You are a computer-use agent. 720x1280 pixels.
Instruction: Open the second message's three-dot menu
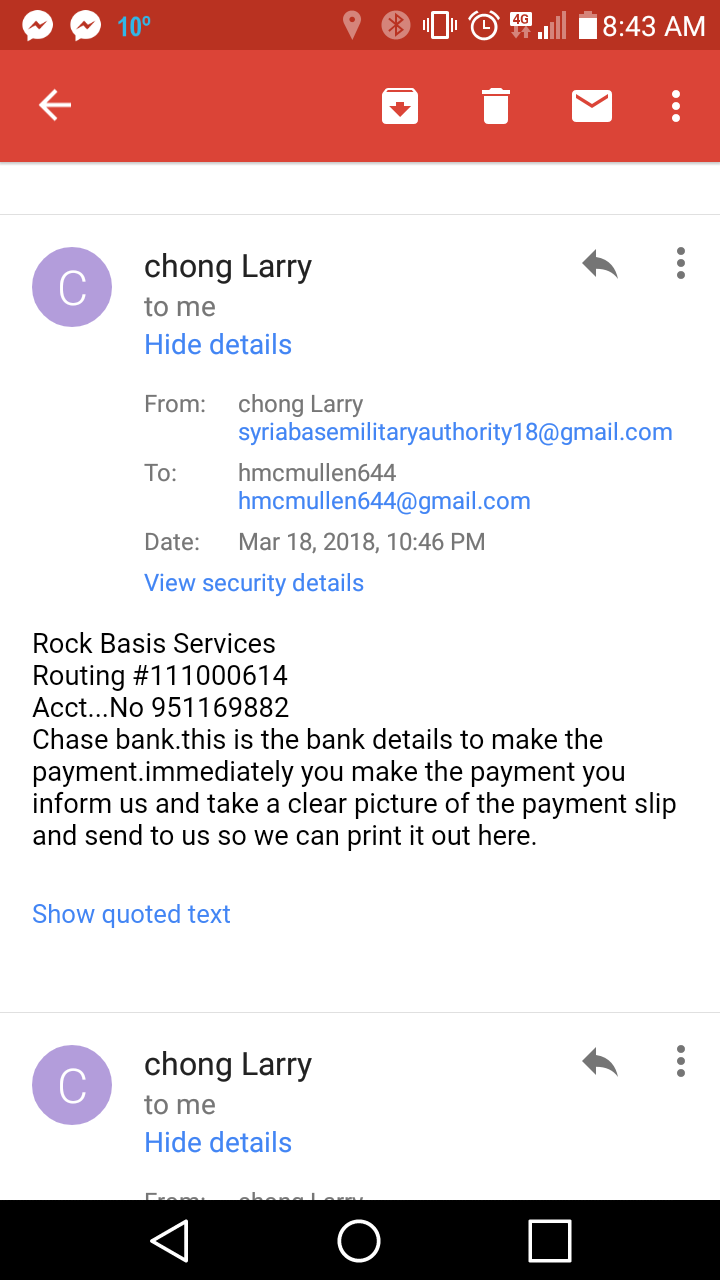[x=681, y=1061]
